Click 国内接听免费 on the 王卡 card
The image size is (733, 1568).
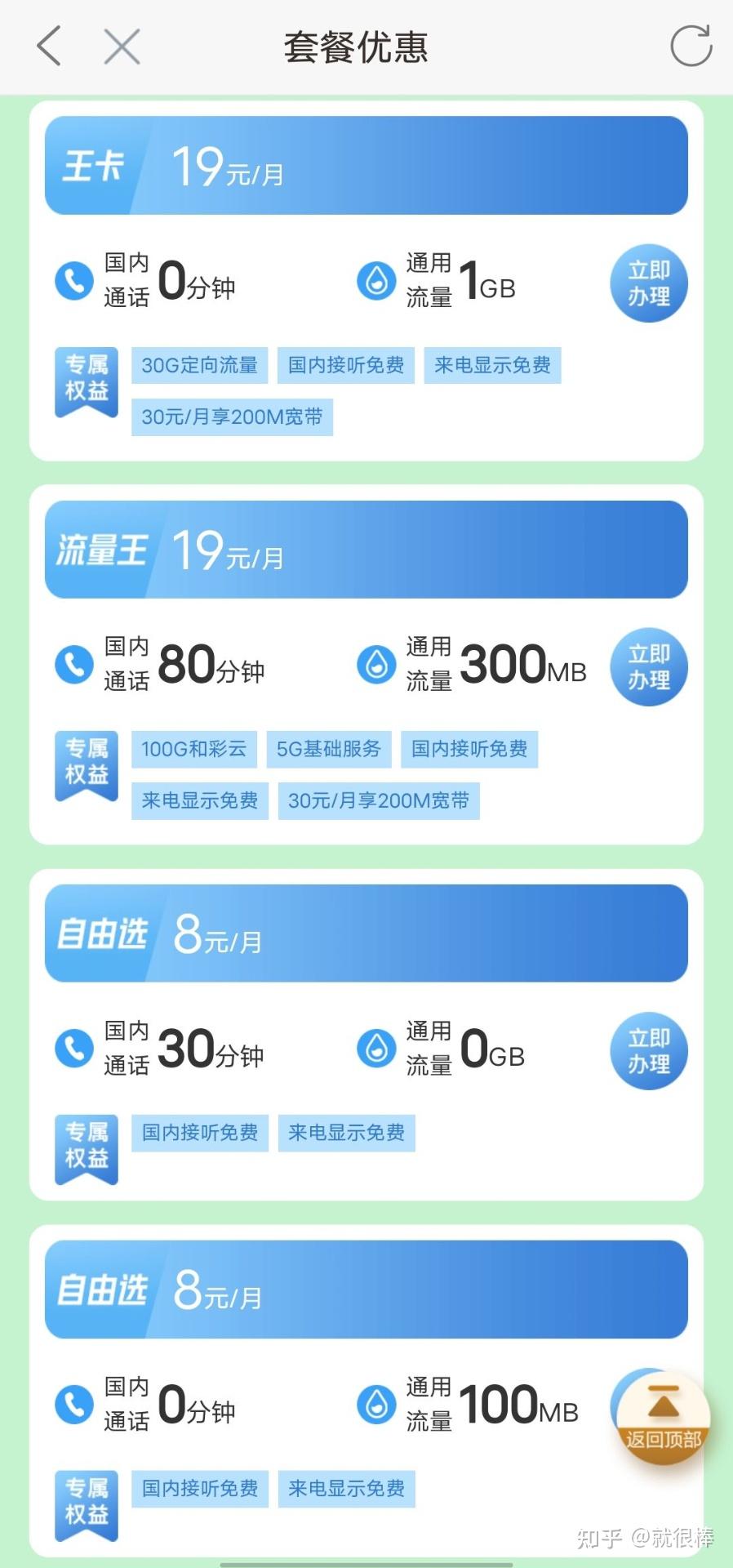[346, 365]
